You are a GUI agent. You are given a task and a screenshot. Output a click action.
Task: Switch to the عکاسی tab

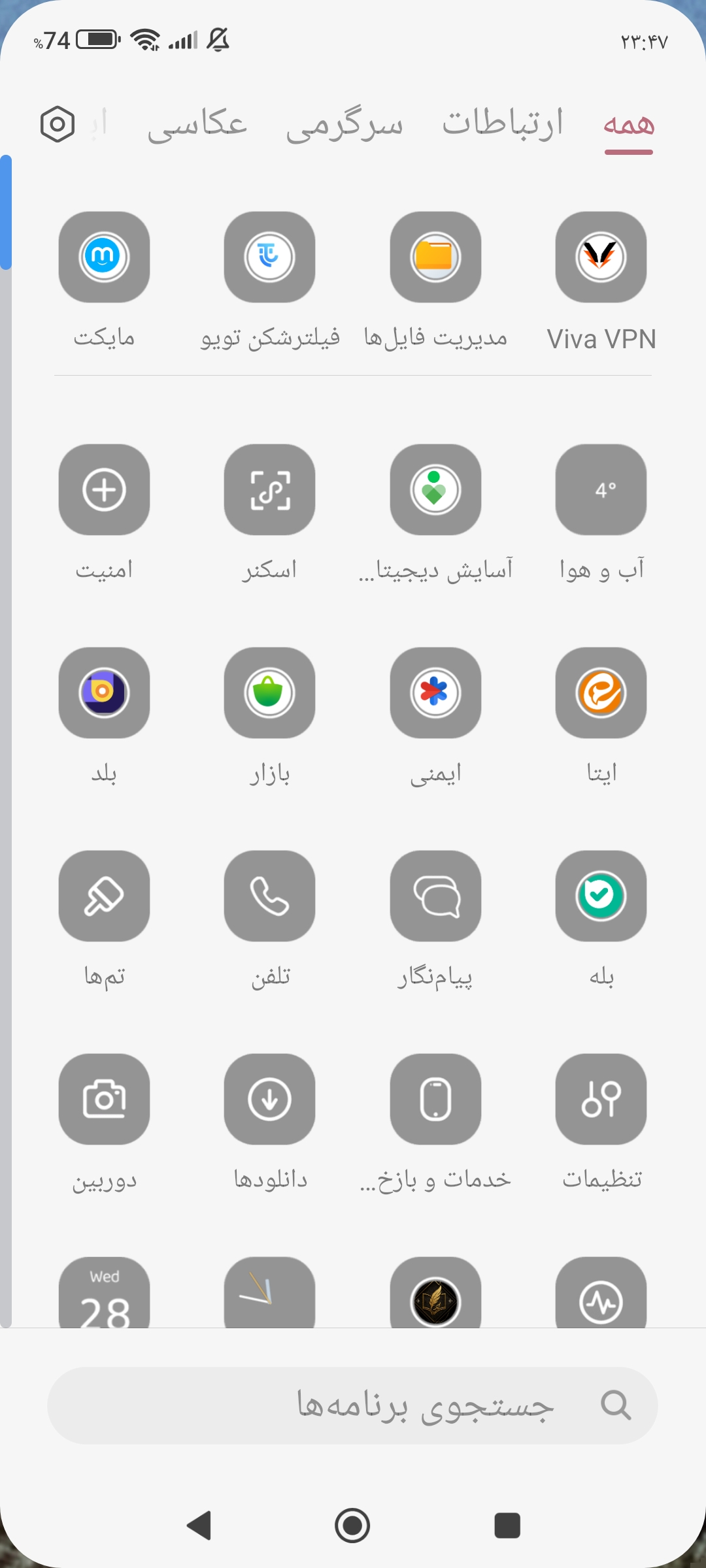click(197, 124)
